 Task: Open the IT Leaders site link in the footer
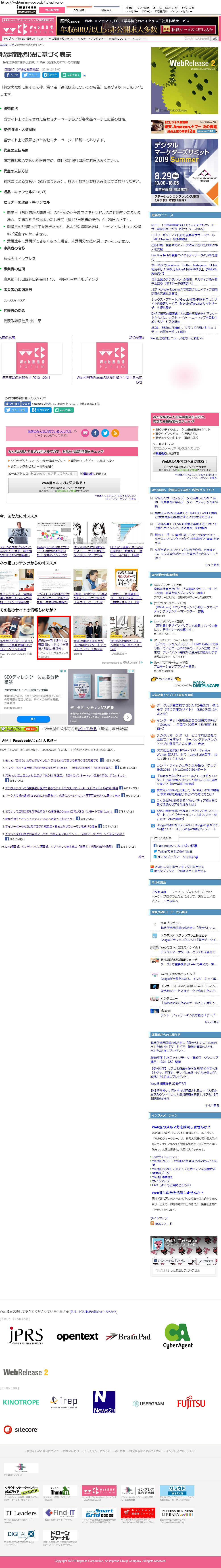pyautogui.click(x=21, y=1513)
